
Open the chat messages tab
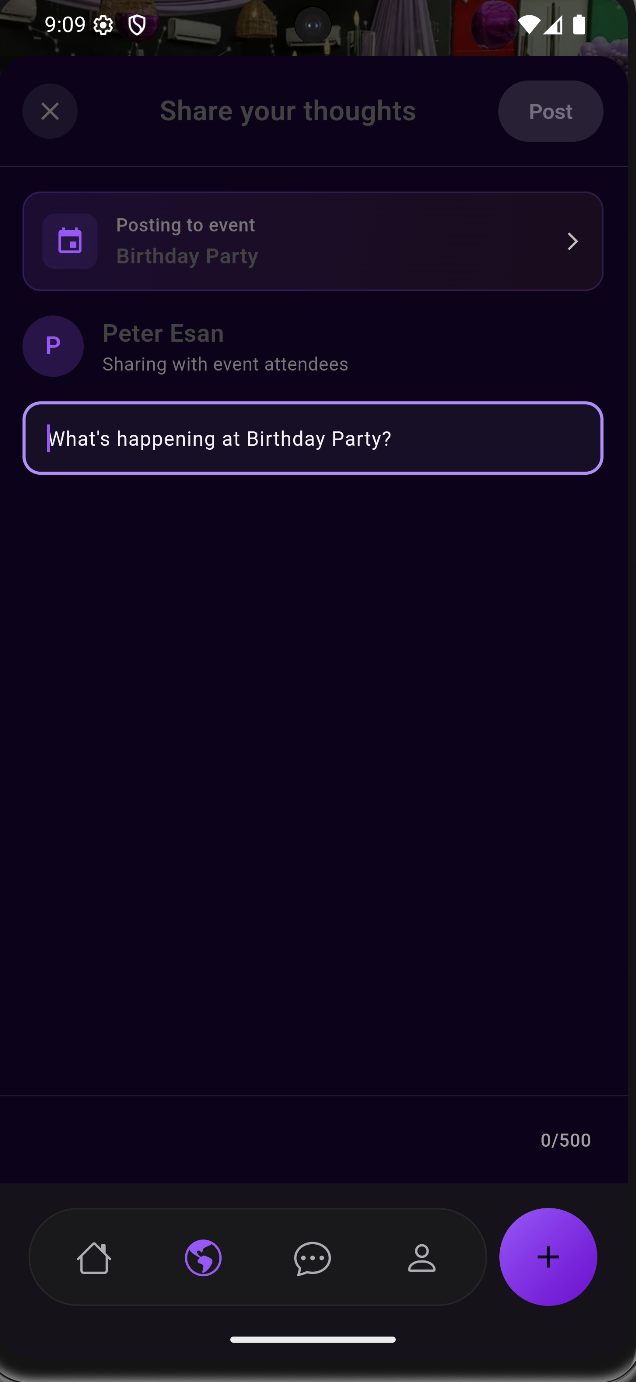312,1257
